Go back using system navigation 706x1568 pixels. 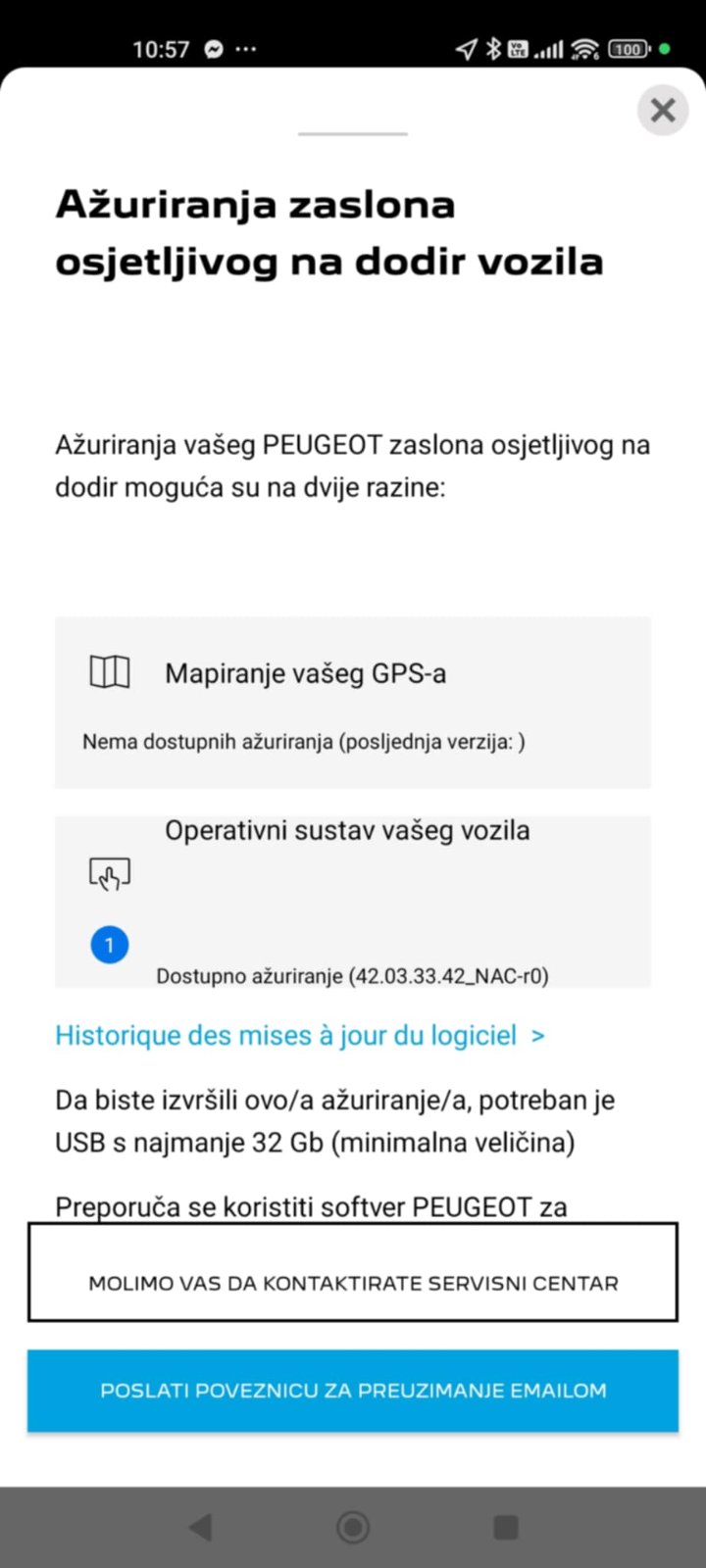200,1527
